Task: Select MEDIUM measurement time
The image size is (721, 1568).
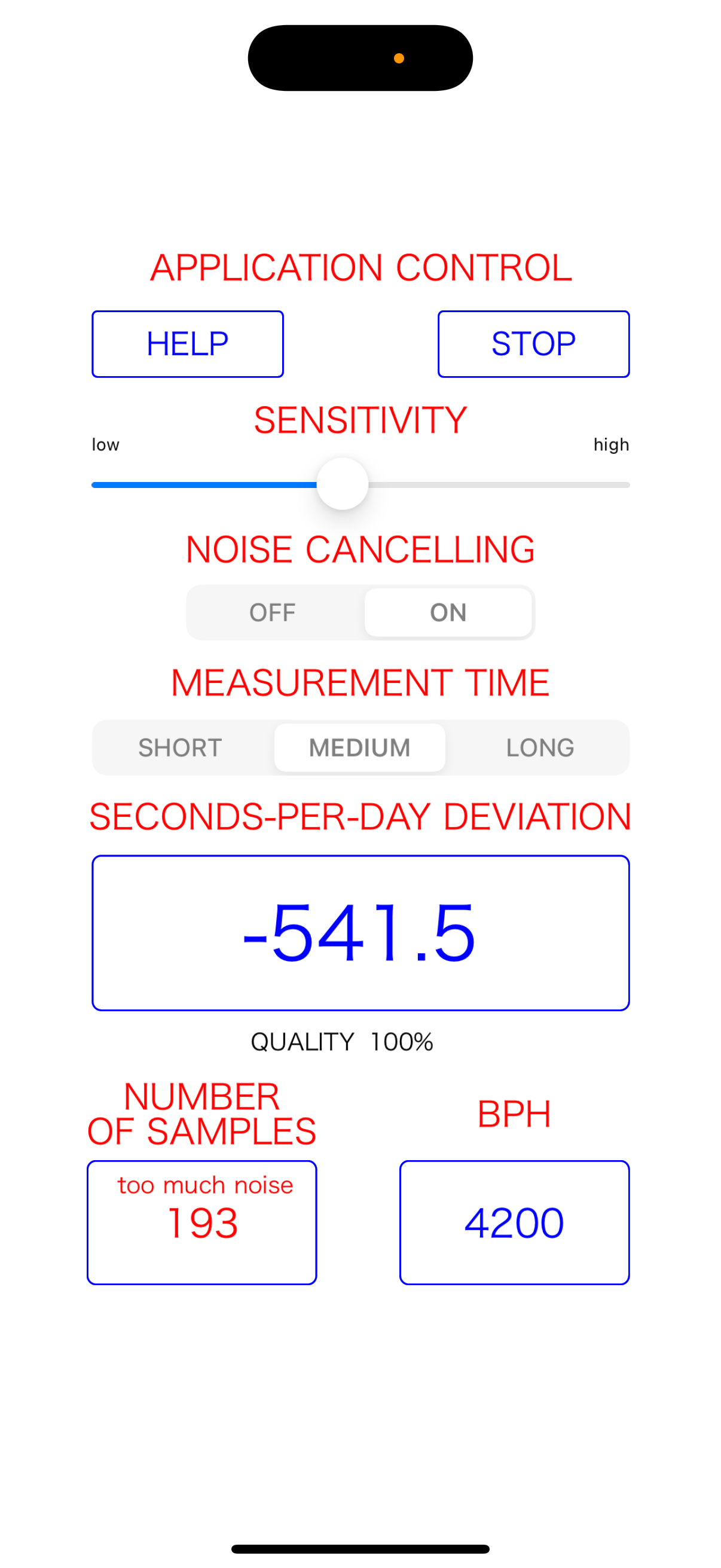Action: click(x=359, y=748)
